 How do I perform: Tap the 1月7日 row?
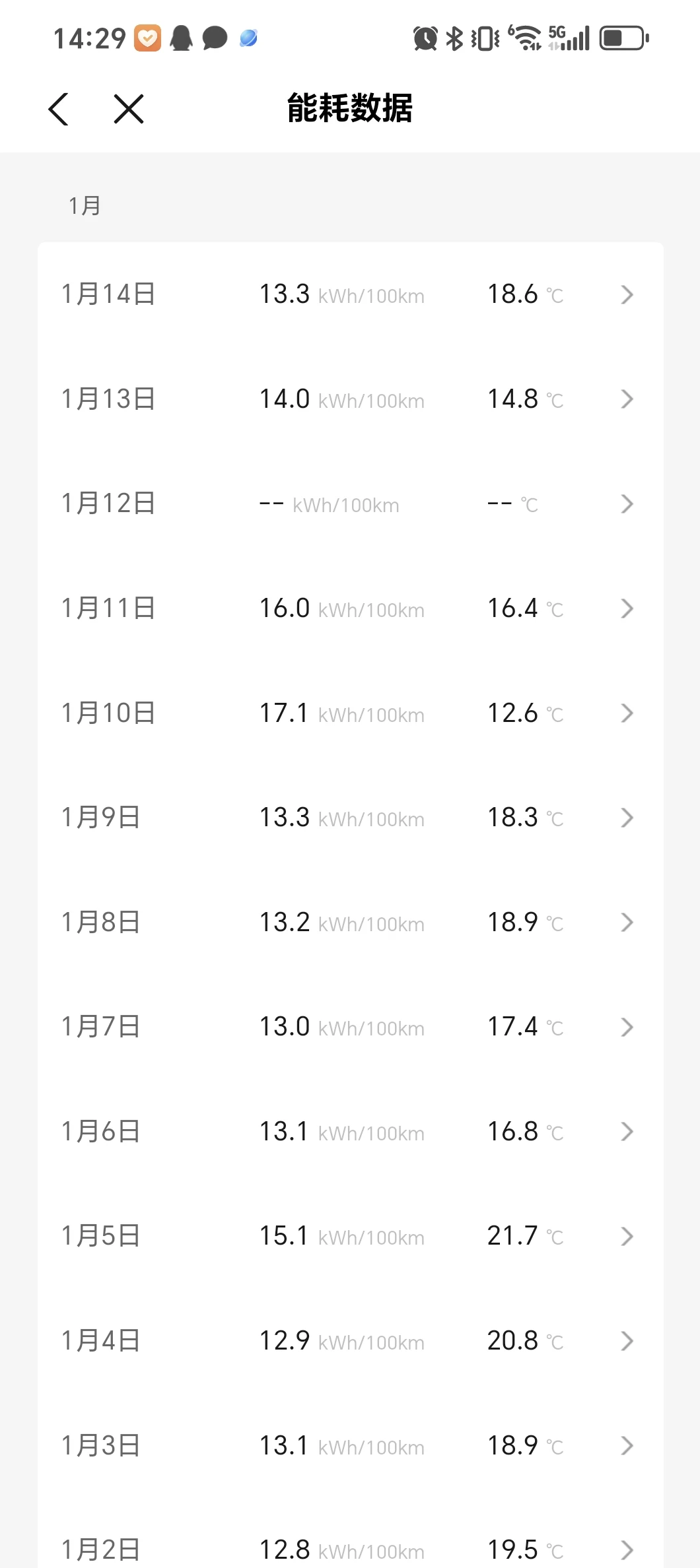coord(351,1027)
